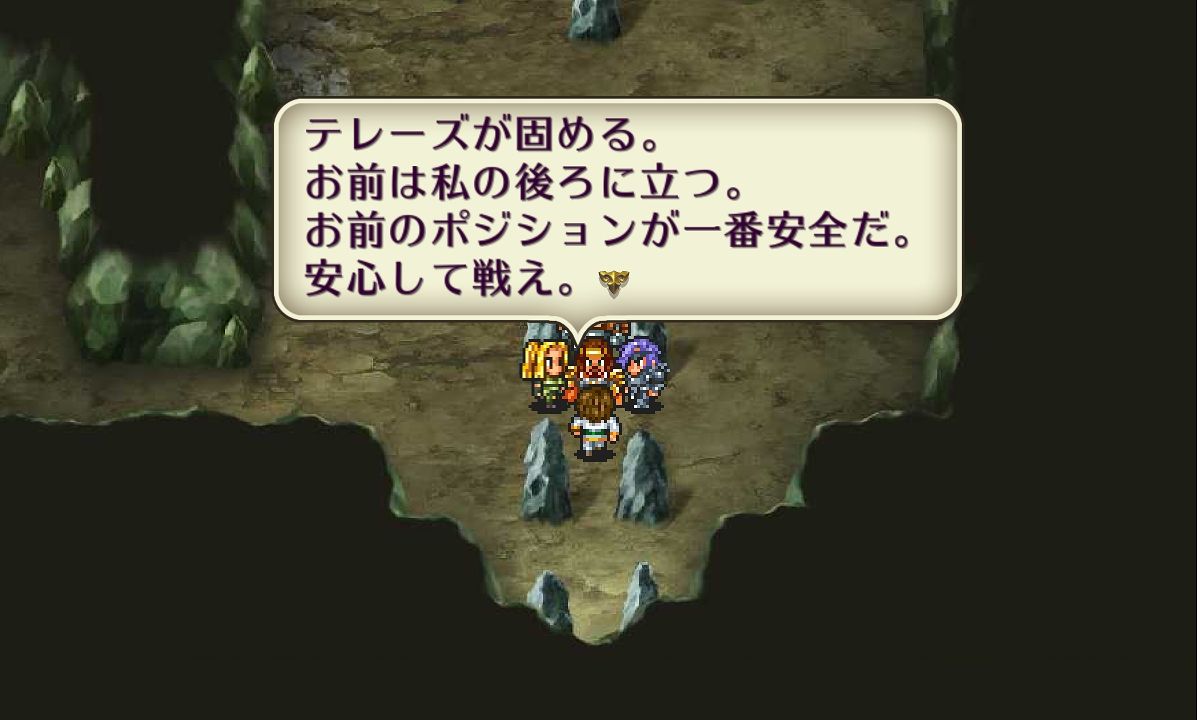Image resolution: width=1197 pixels, height=720 pixels.
Task: Tap the dialogue box to advance text
Action: coord(617,210)
